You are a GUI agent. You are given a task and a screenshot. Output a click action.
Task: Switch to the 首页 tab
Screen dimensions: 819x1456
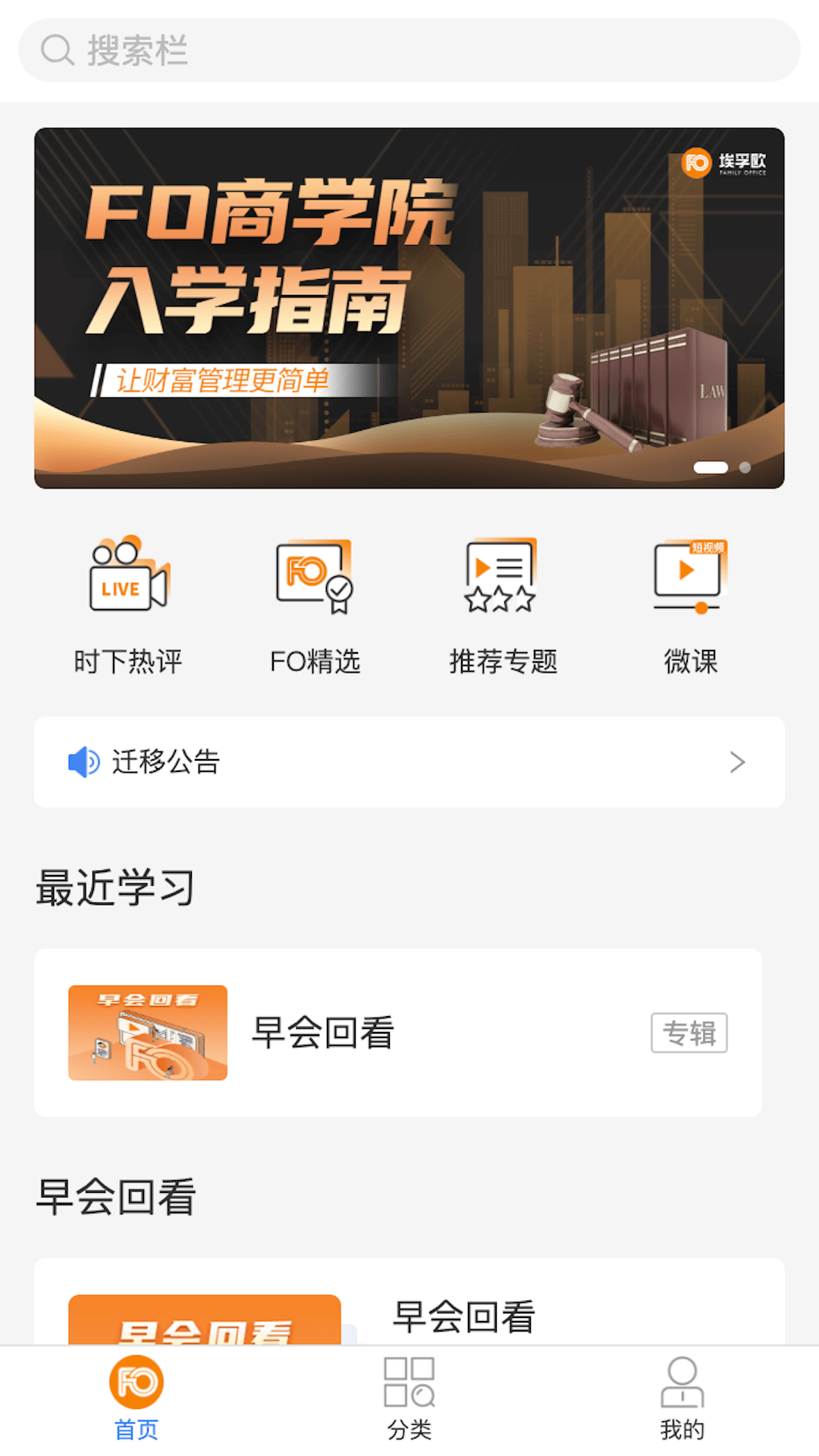click(x=135, y=1401)
